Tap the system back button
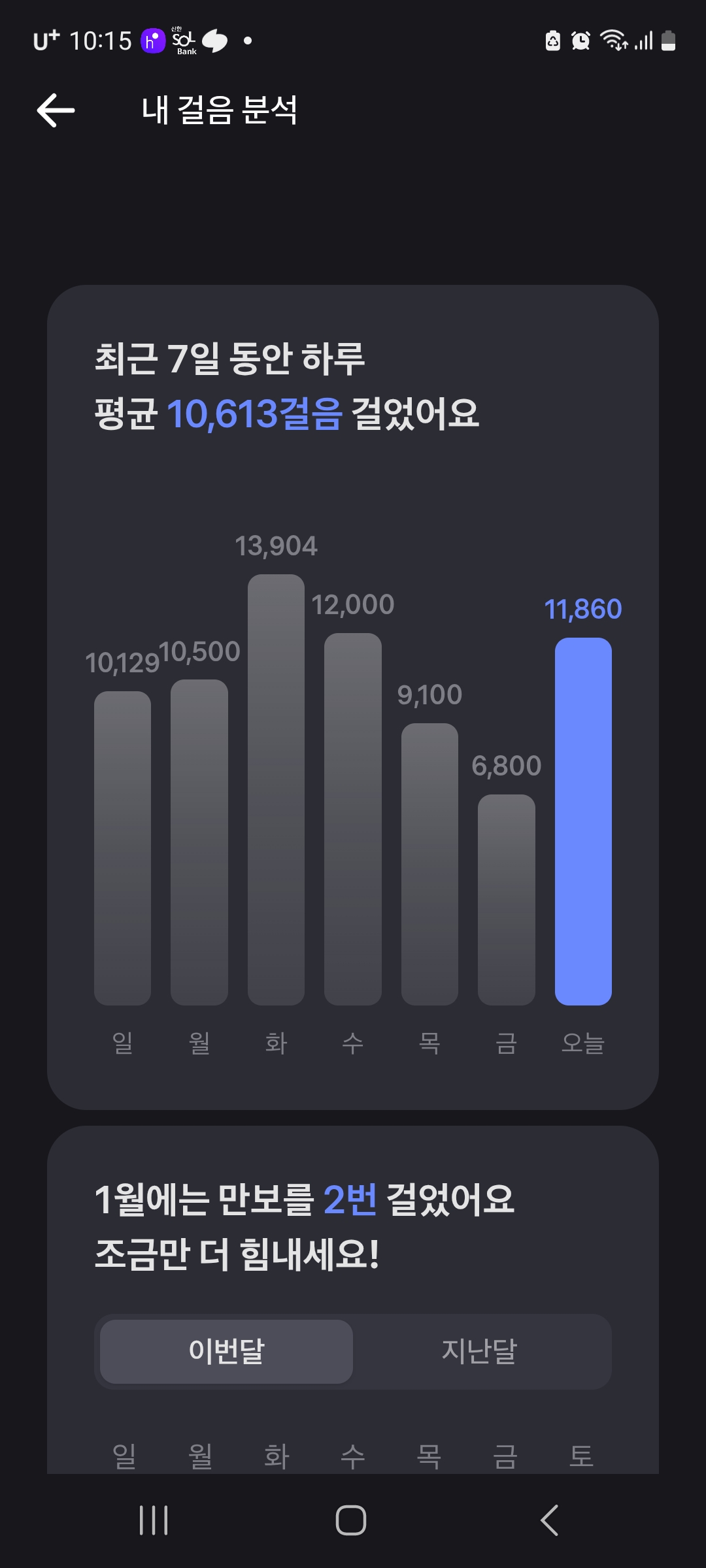Screen dimensions: 706x1568 click(549, 1520)
